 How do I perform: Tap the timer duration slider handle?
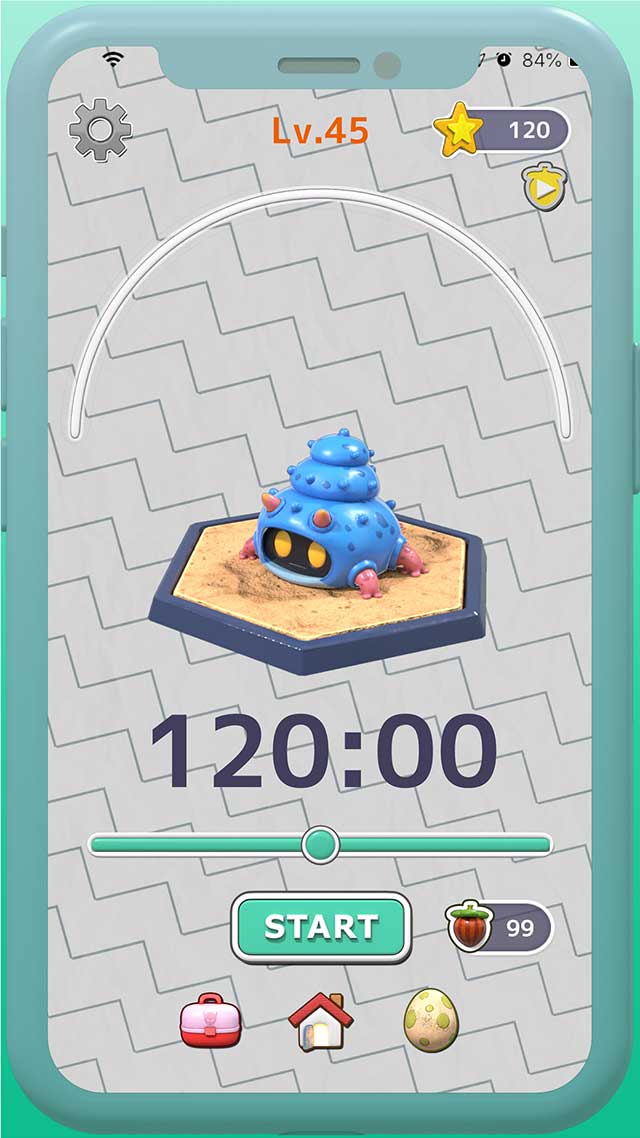[320, 844]
